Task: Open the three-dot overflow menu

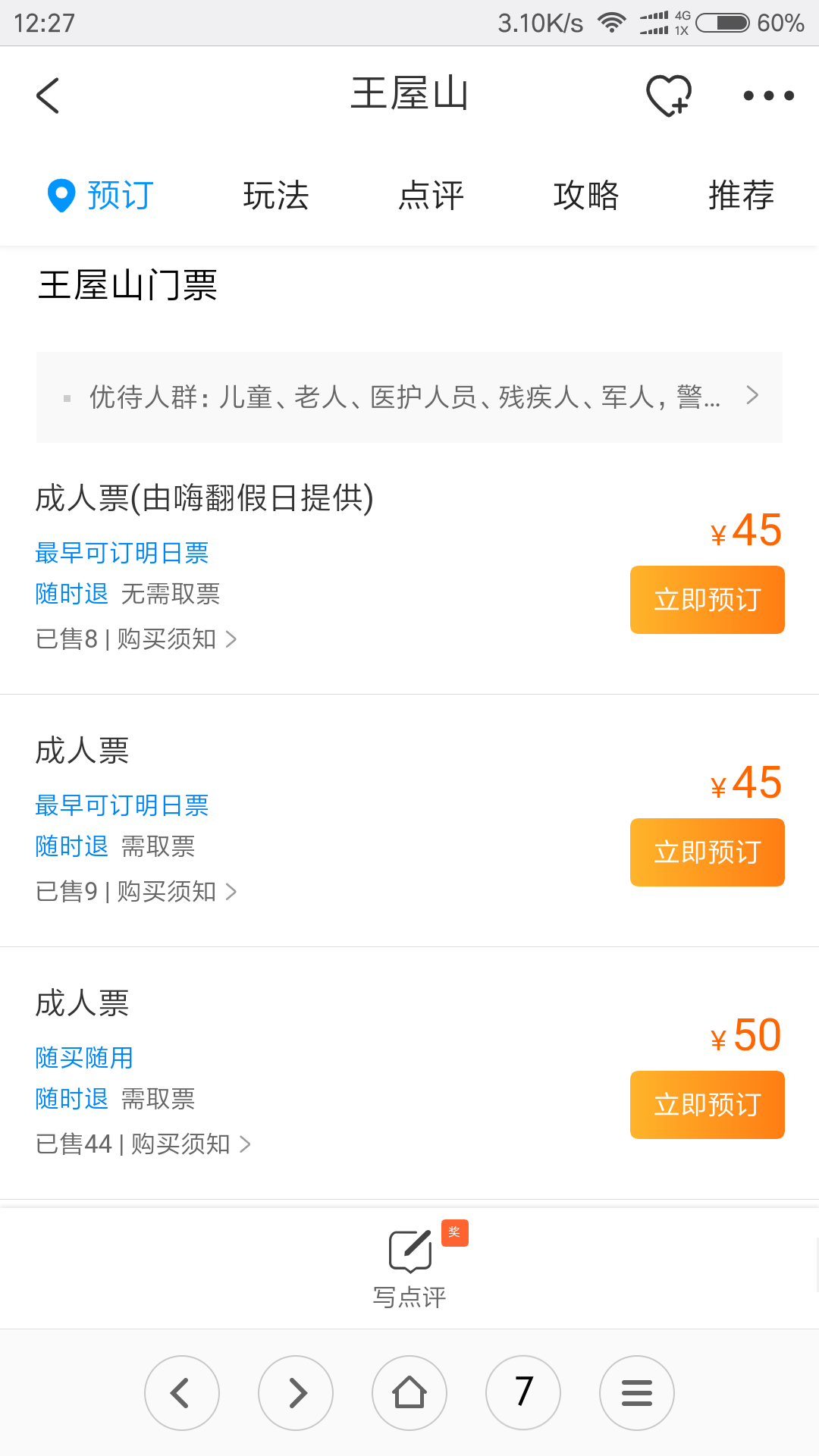Action: [768, 96]
